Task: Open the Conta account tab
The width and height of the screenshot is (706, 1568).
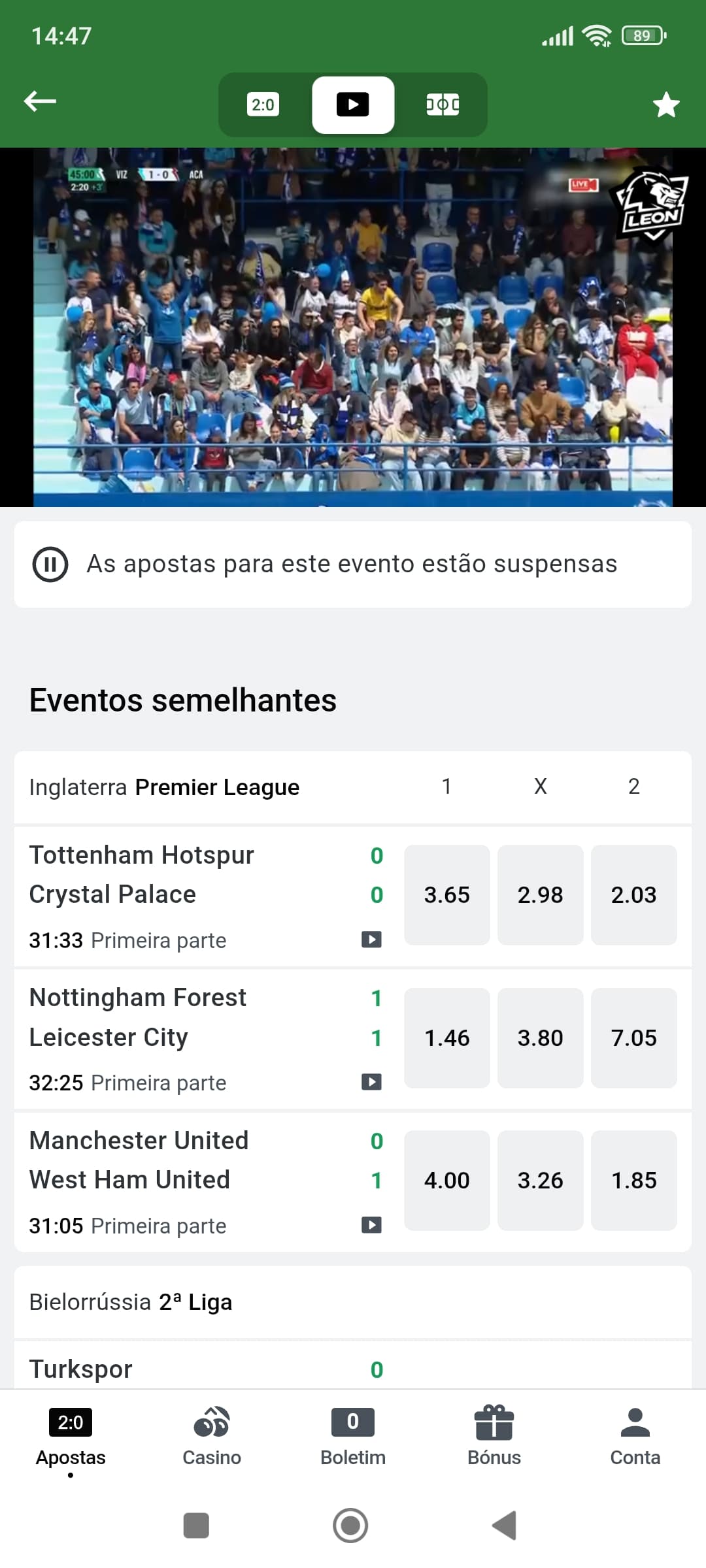Action: (x=635, y=1437)
